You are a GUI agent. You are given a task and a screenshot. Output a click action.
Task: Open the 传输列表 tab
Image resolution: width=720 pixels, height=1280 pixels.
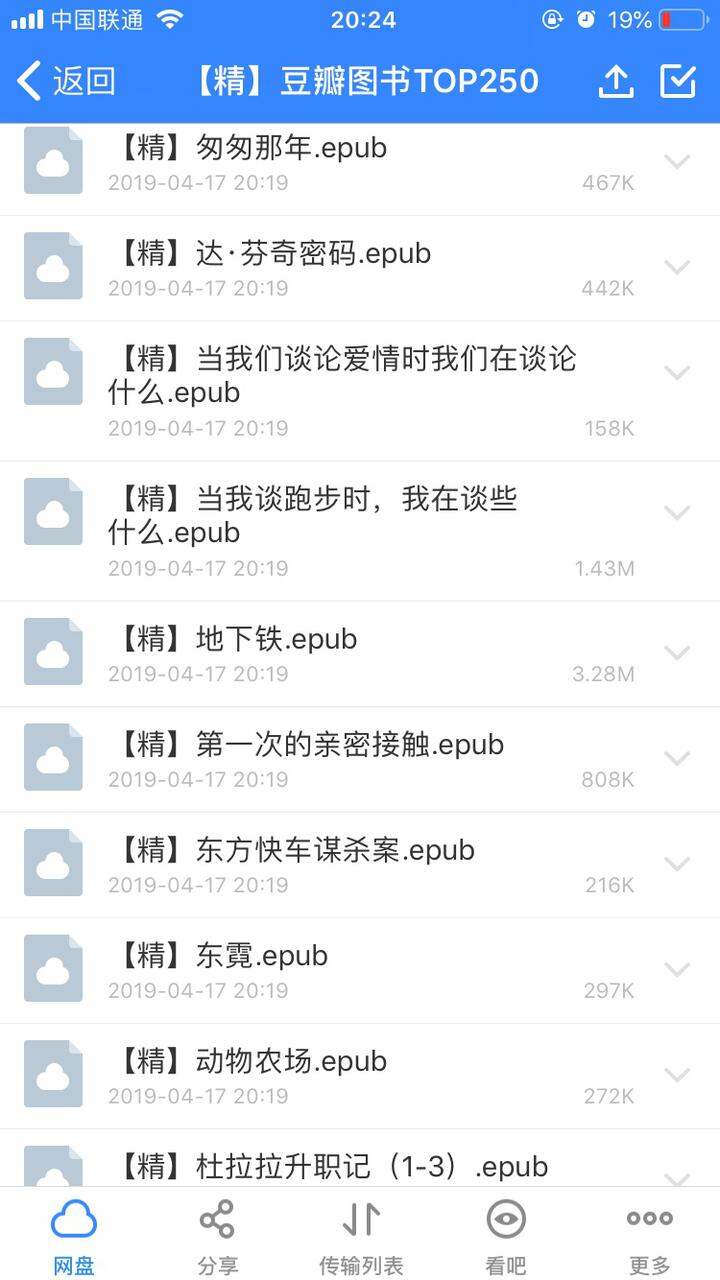point(361,1236)
